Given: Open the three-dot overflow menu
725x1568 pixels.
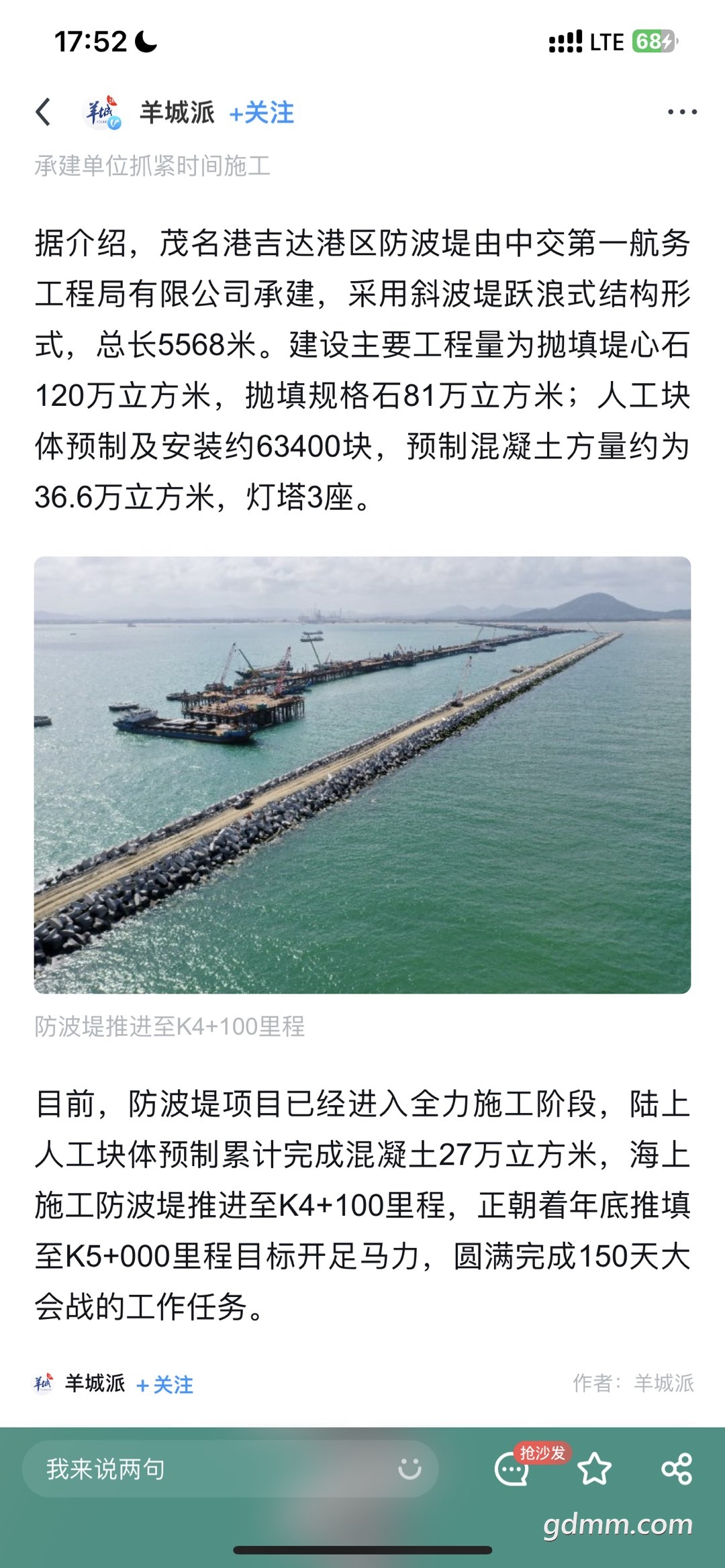Looking at the screenshot, I should point(682,112).
